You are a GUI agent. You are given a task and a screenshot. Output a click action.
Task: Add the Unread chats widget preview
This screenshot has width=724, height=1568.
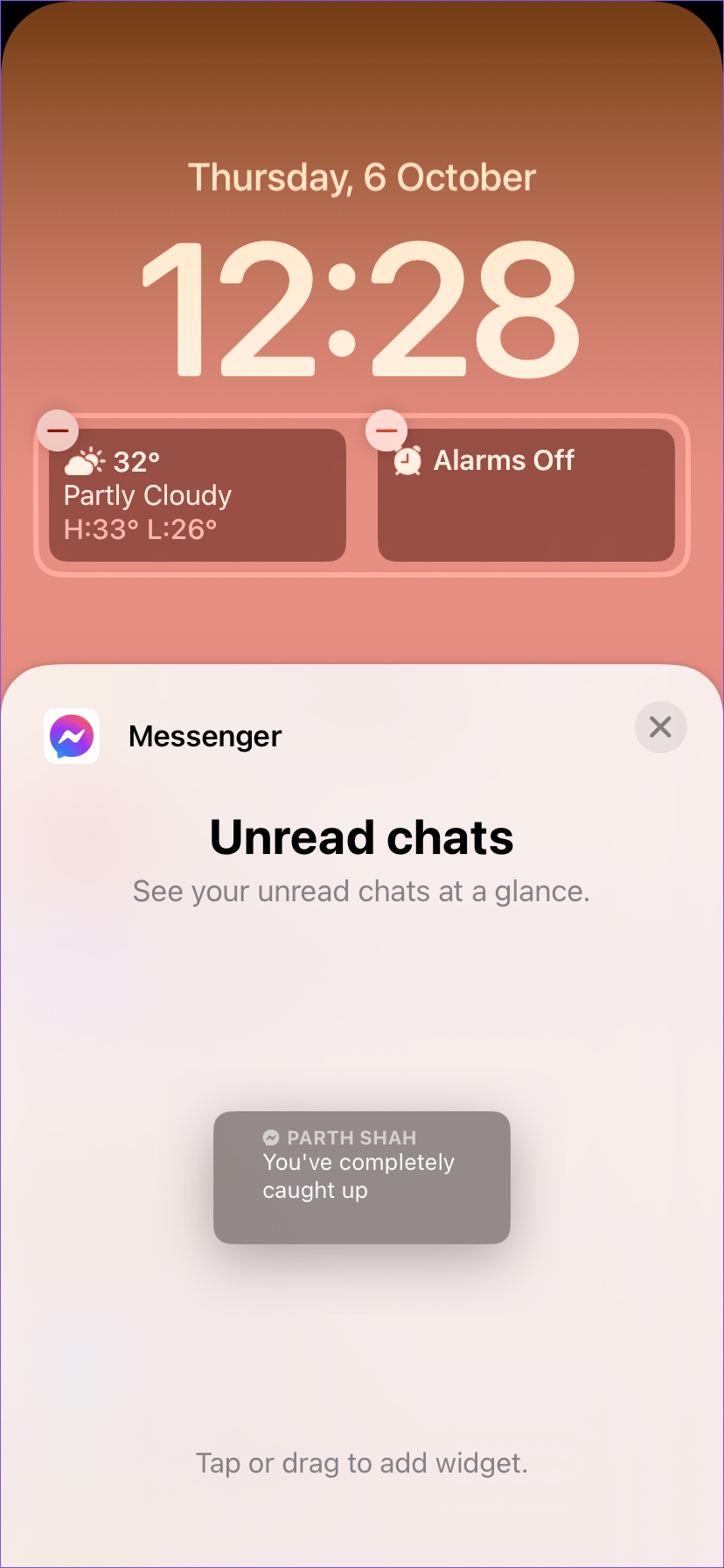click(x=362, y=1177)
